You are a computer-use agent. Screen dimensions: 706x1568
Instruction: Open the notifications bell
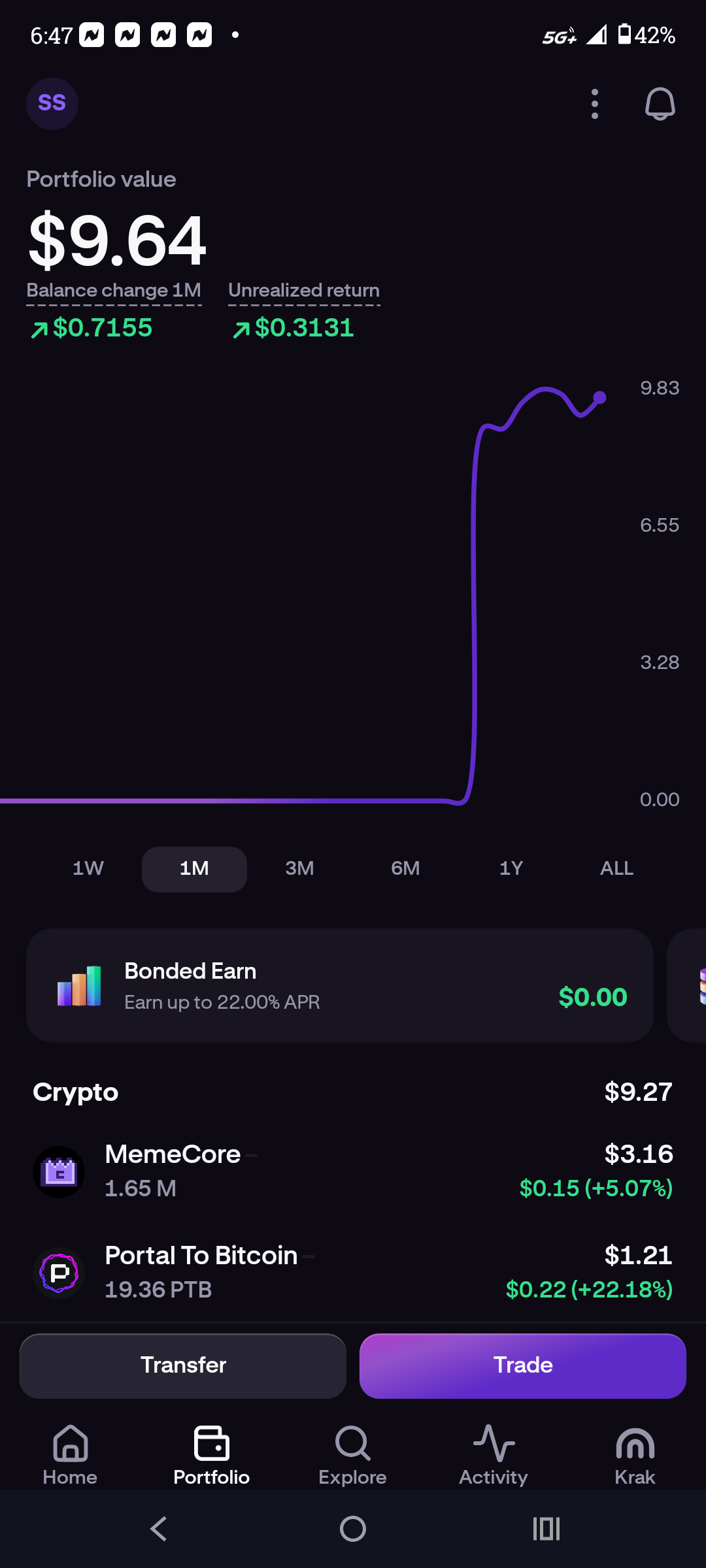pyautogui.click(x=660, y=104)
